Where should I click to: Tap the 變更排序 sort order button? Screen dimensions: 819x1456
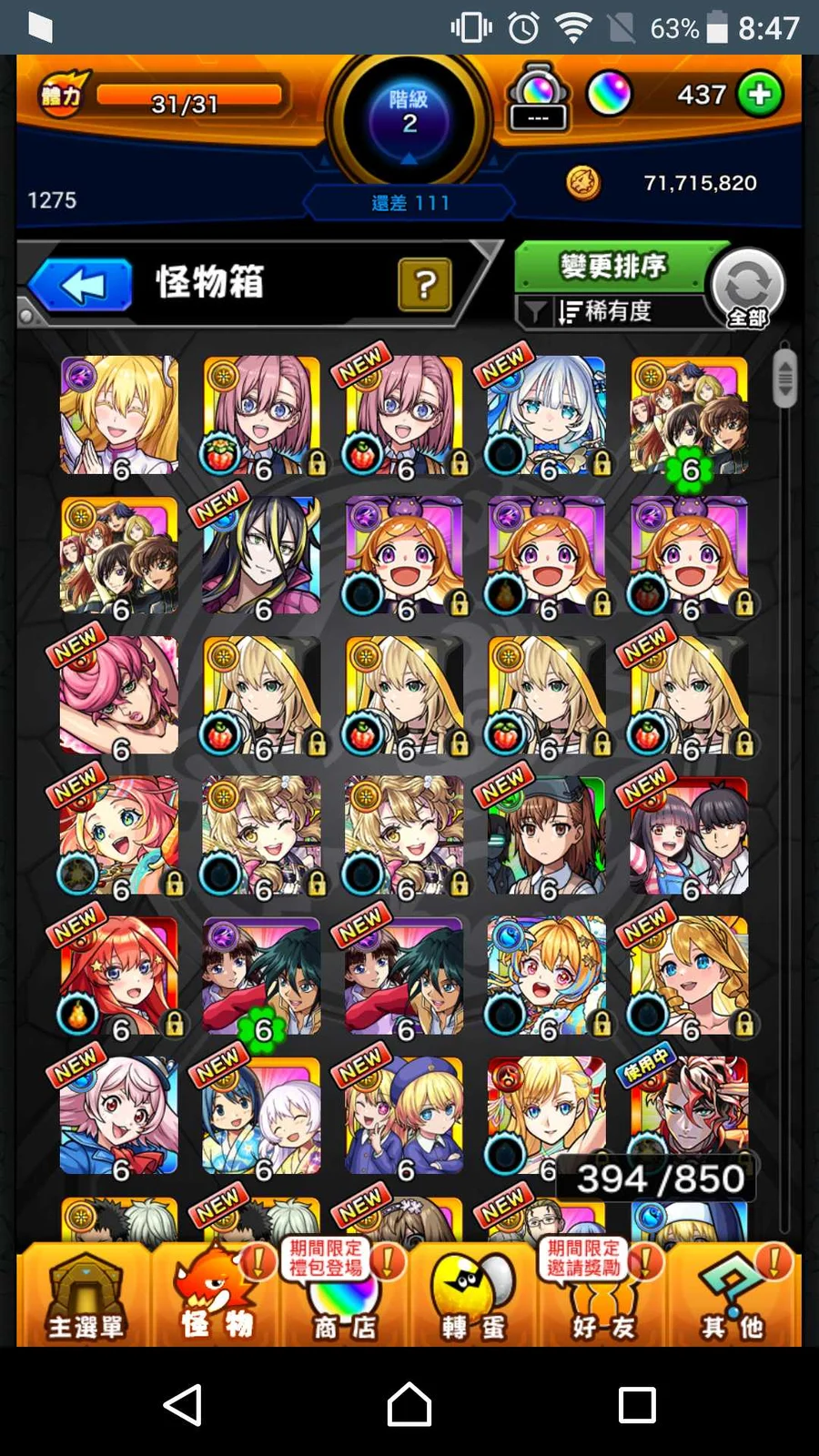click(612, 267)
